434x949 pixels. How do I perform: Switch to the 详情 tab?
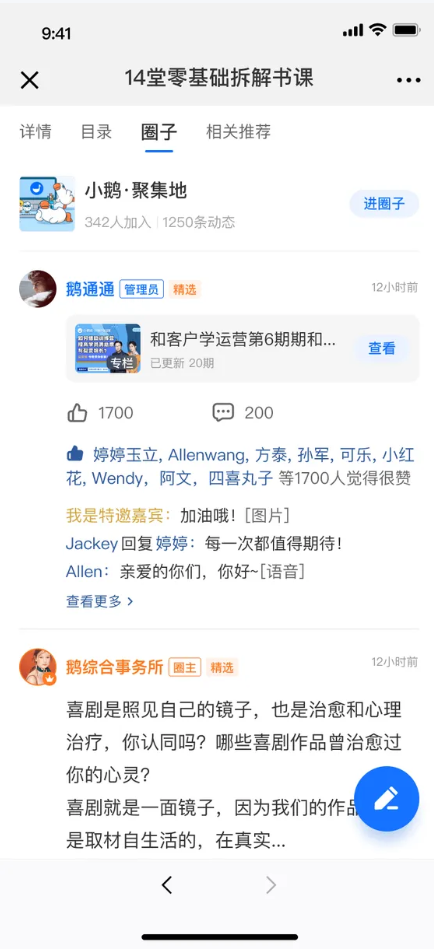click(35, 131)
